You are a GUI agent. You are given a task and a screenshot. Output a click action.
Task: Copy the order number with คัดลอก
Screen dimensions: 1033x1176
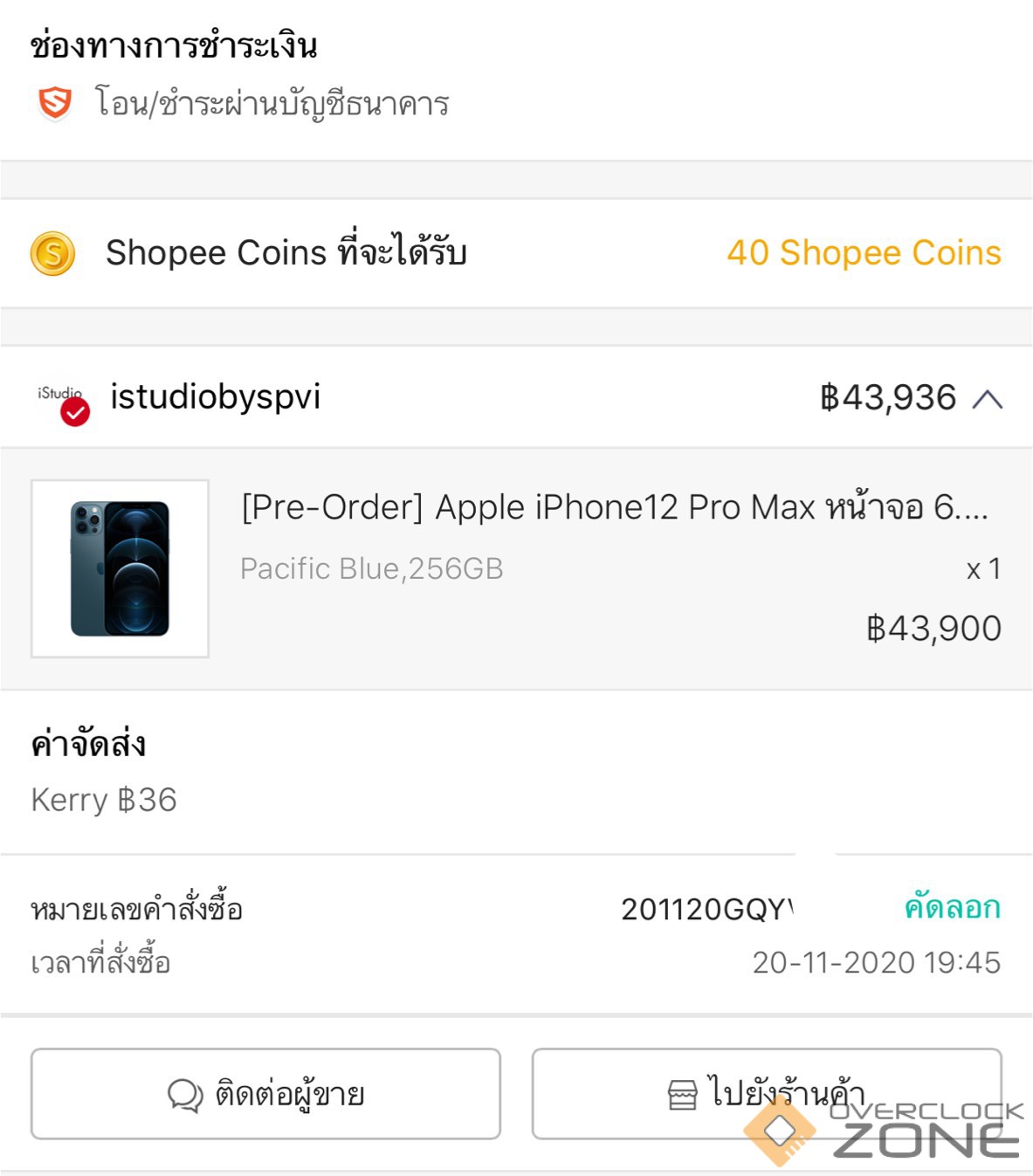point(952,908)
